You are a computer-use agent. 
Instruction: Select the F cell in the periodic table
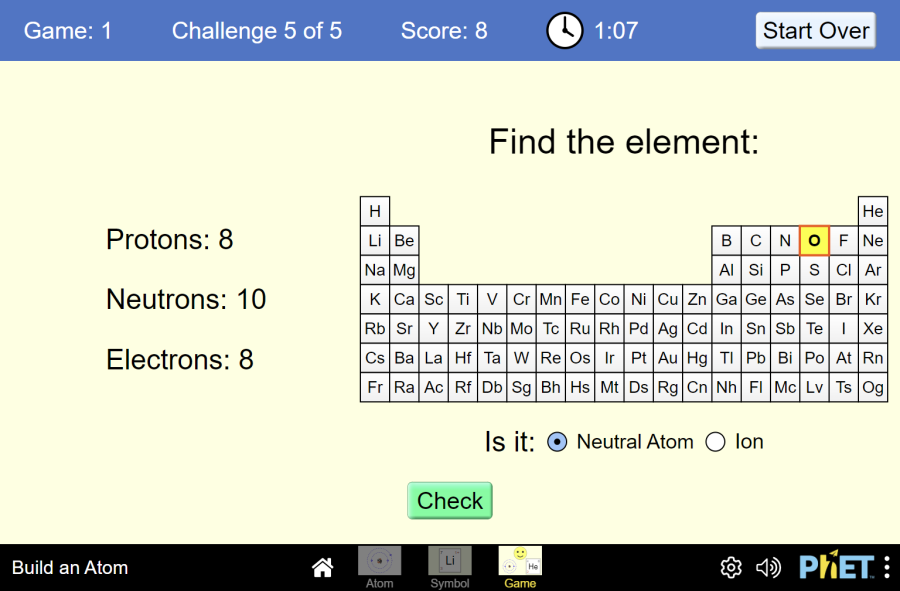(x=844, y=241)
